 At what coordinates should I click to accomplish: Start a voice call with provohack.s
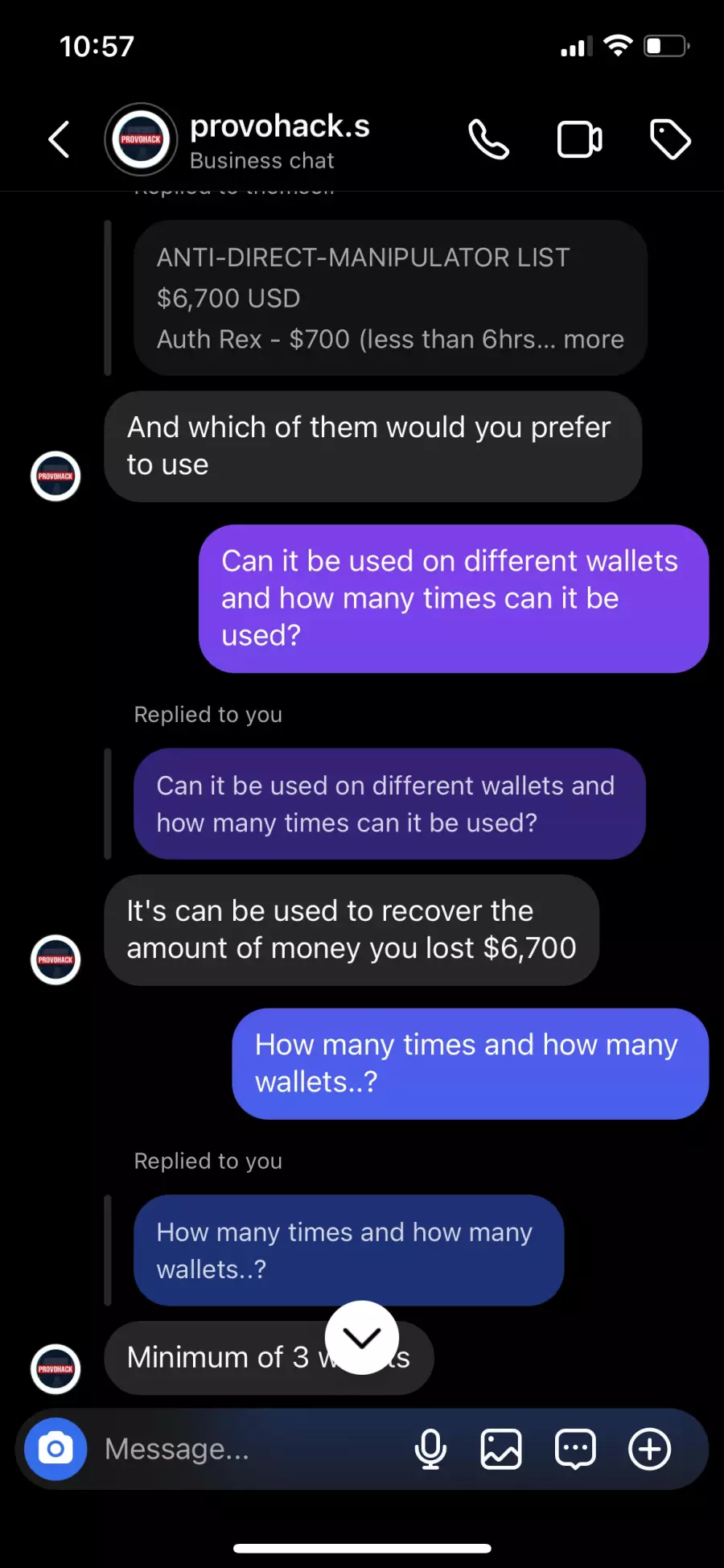point(489,140)
